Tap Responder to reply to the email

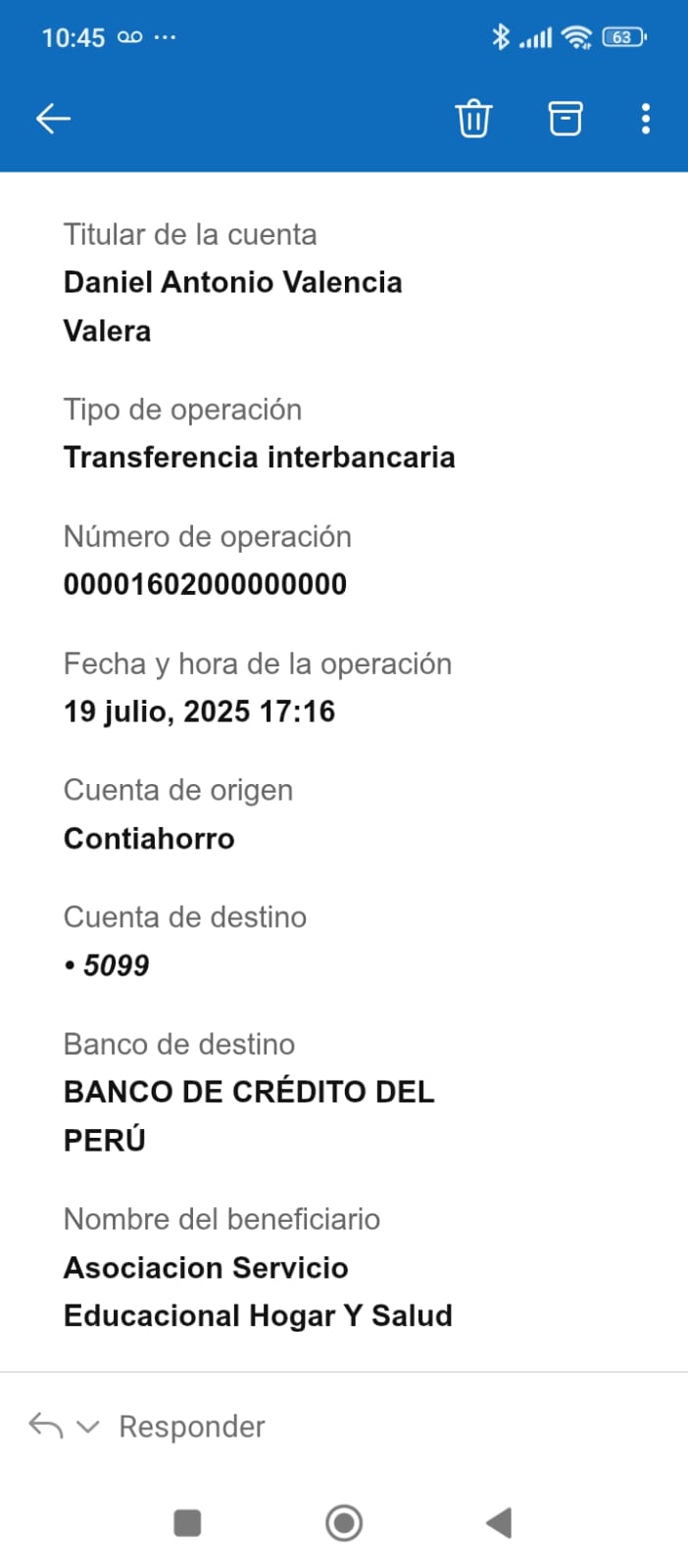click(x=191, y=1426)
